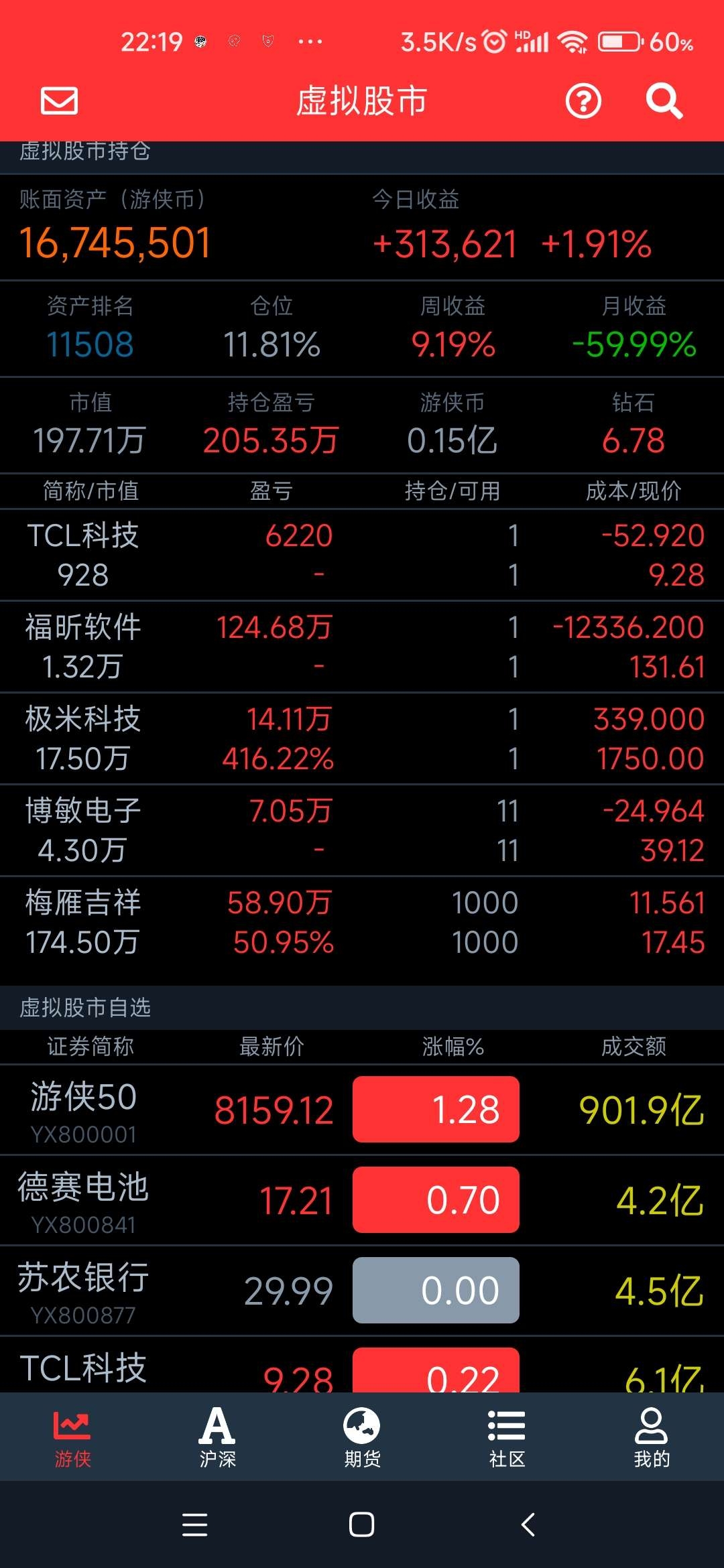Open the 梅雁吉祥 holding row
This screenshot has height=1568, width=724.
click(362, 922)
